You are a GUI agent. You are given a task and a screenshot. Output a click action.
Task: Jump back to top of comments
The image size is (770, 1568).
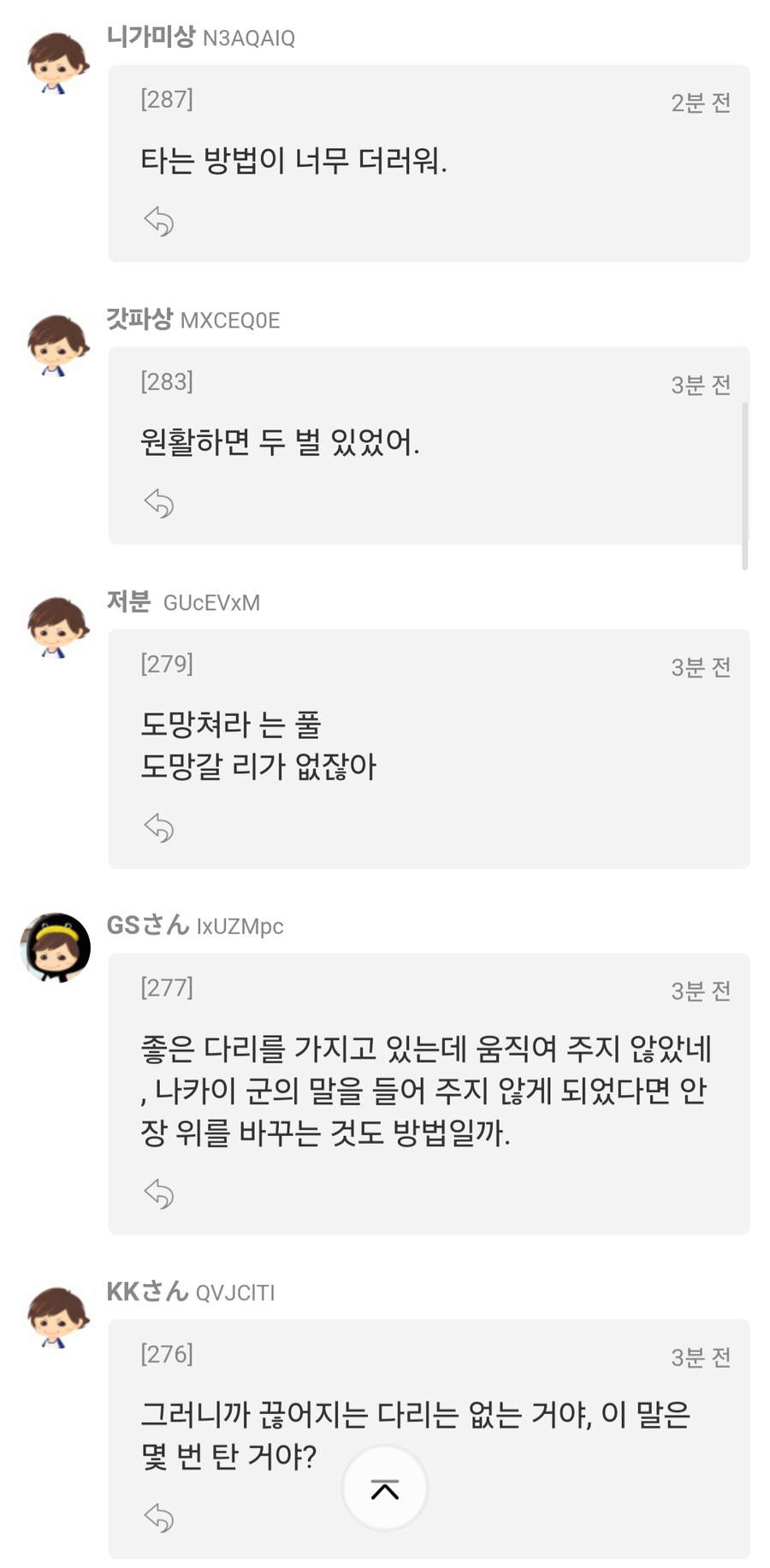pyautogui.click(x=385, y=1489)
